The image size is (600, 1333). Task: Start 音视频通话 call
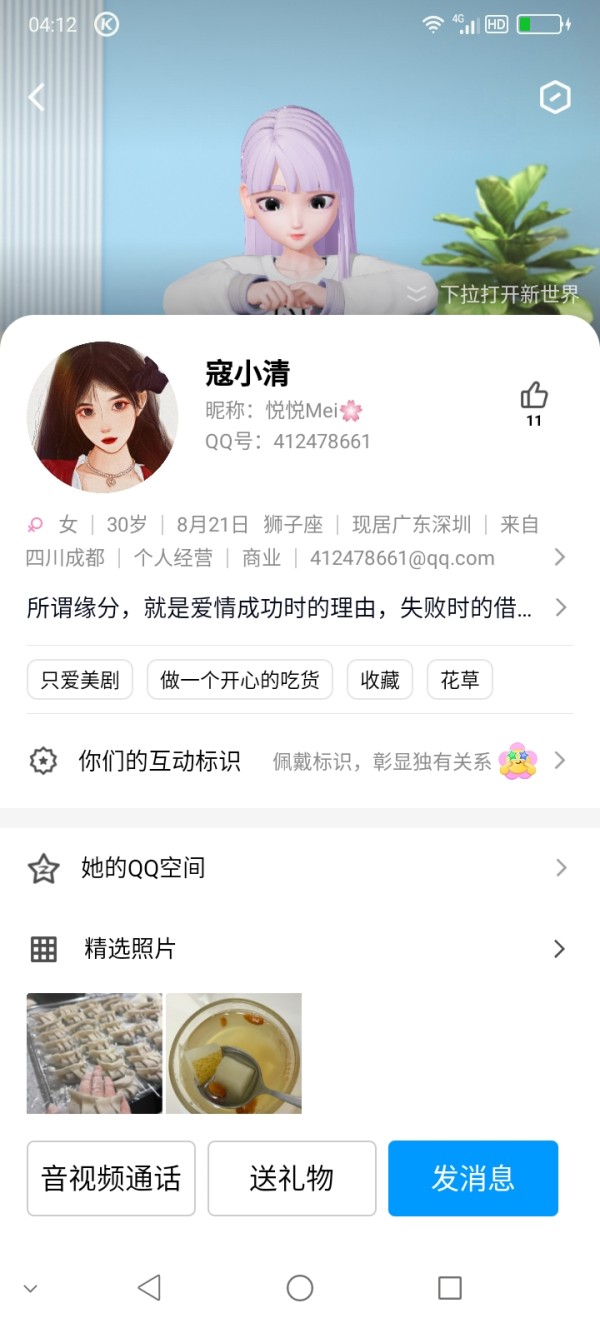111,1178
